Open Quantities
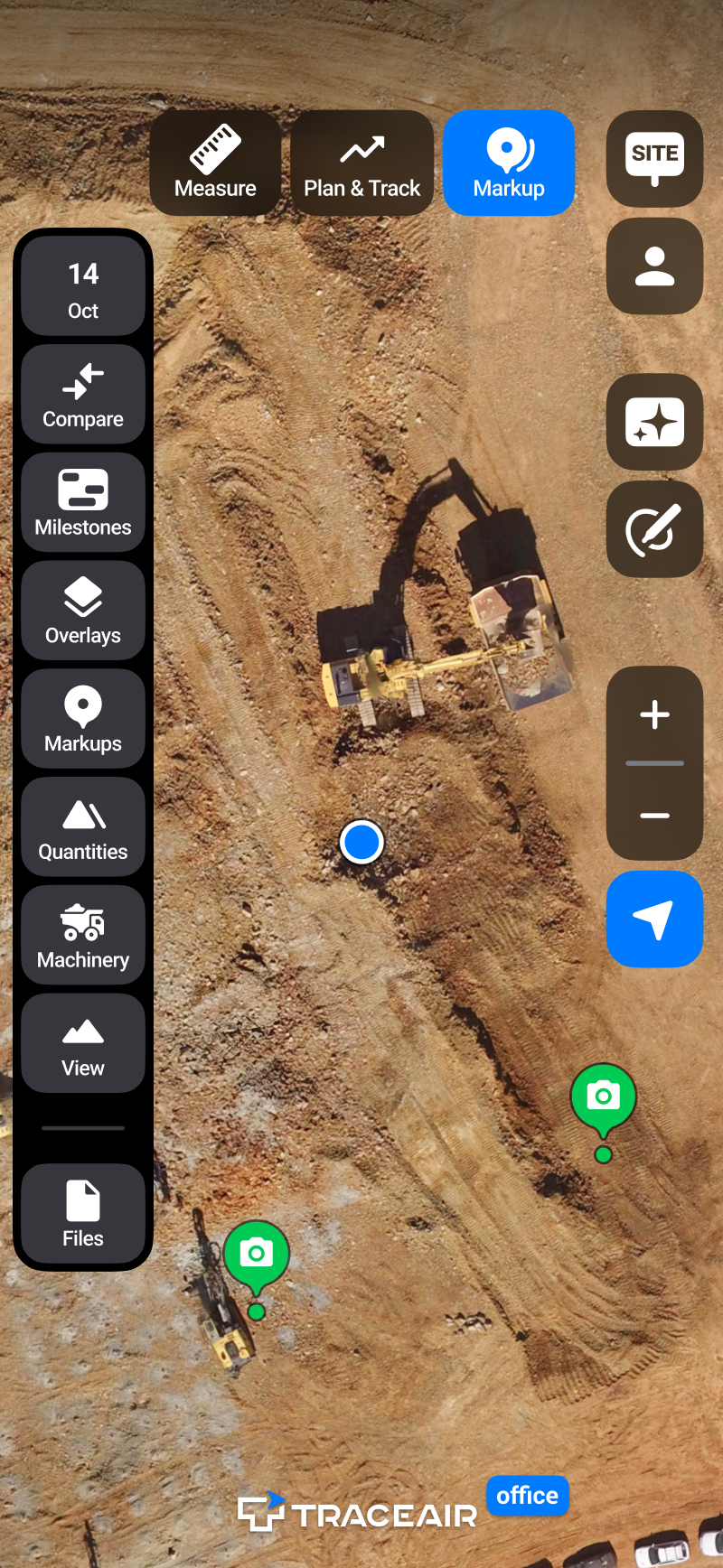Screen dimensions: 723x1568 83,827
